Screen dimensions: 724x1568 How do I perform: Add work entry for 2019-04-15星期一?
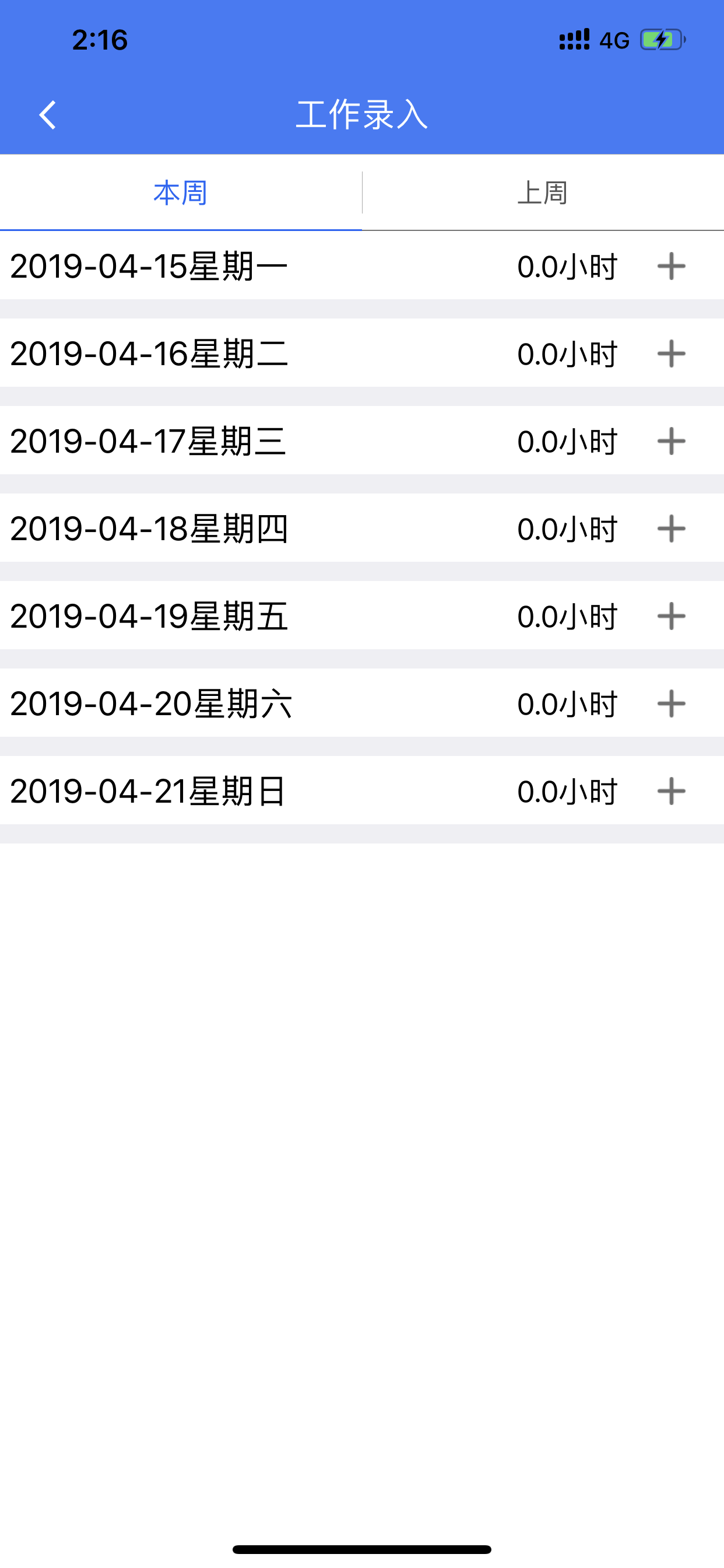click(672, 266)
